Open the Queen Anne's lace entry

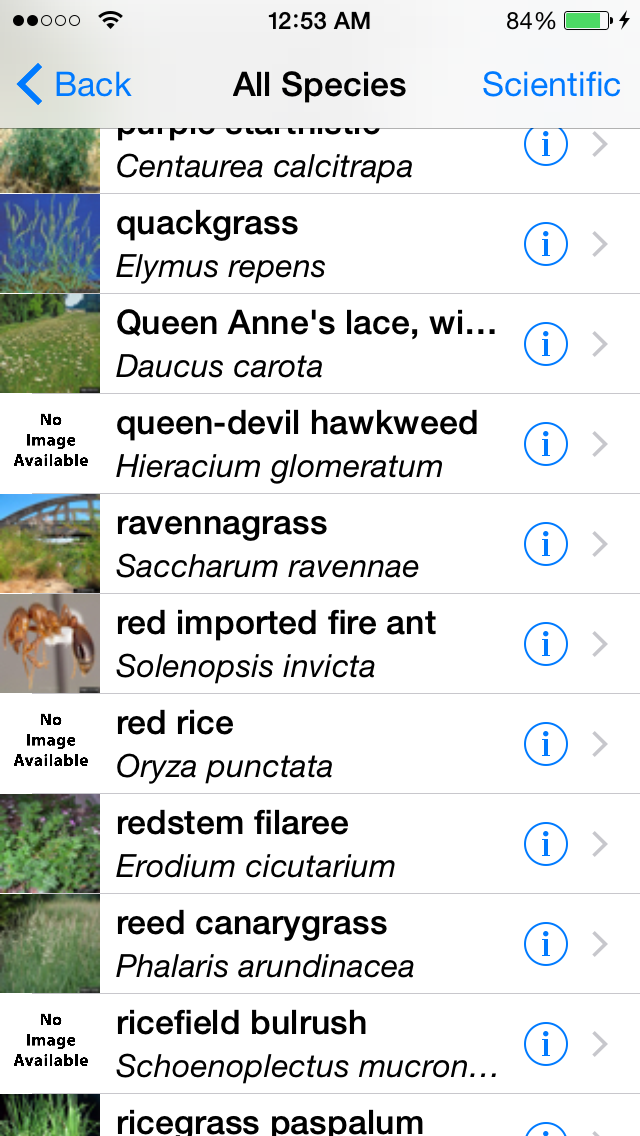[x=300, y=344]
